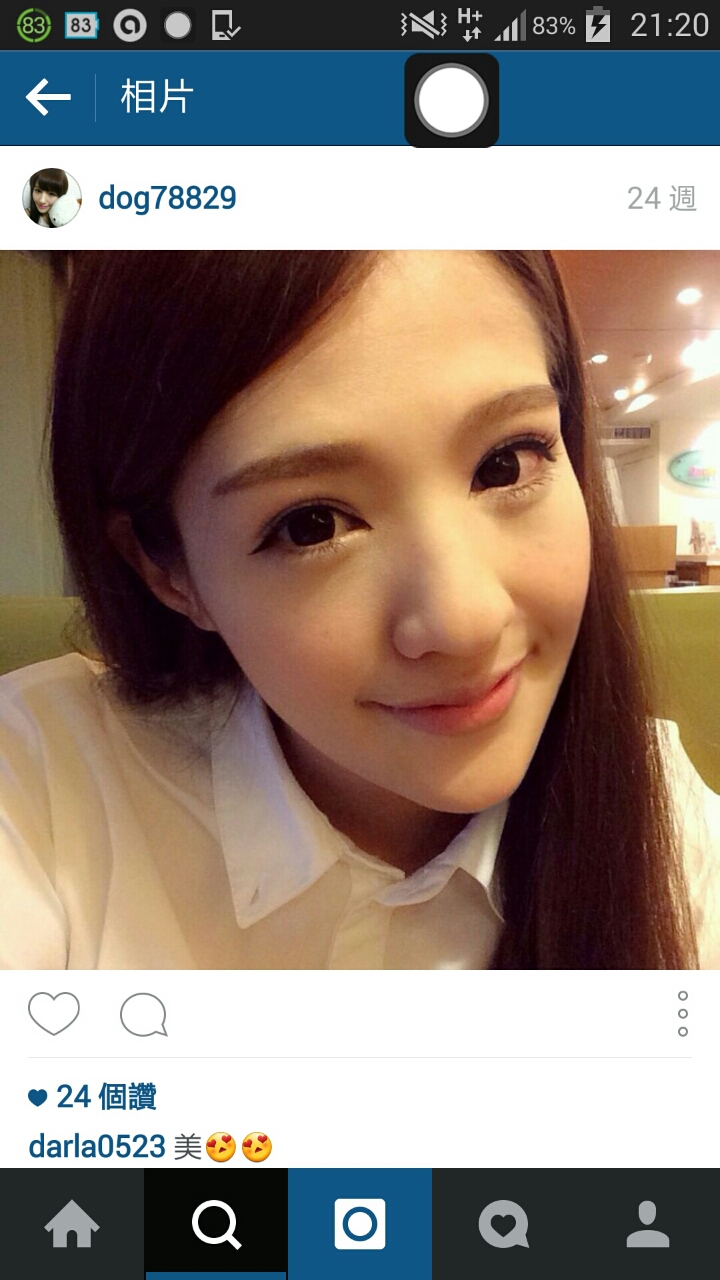This screenshot has height=1280, width=720.
Task: Open the Search/Explore tab
Action: tap(216, 1224)
